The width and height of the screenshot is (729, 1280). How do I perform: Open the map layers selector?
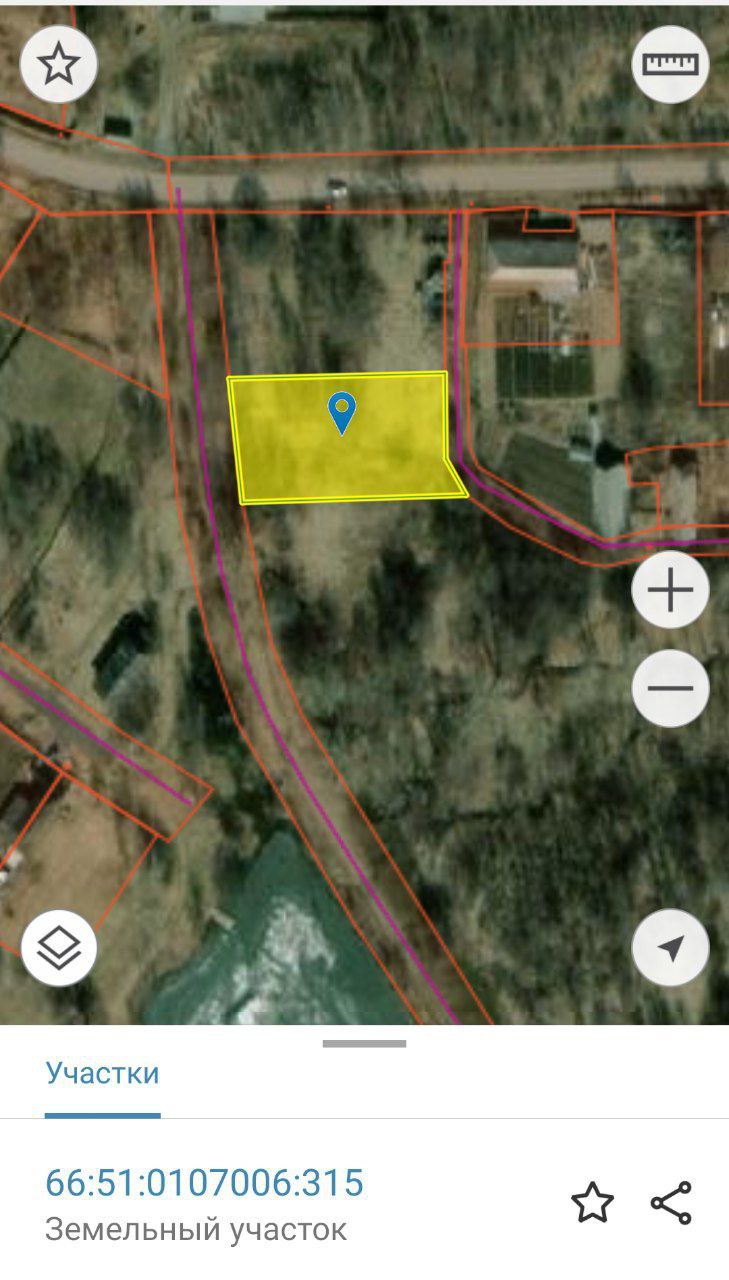(58, 948)
